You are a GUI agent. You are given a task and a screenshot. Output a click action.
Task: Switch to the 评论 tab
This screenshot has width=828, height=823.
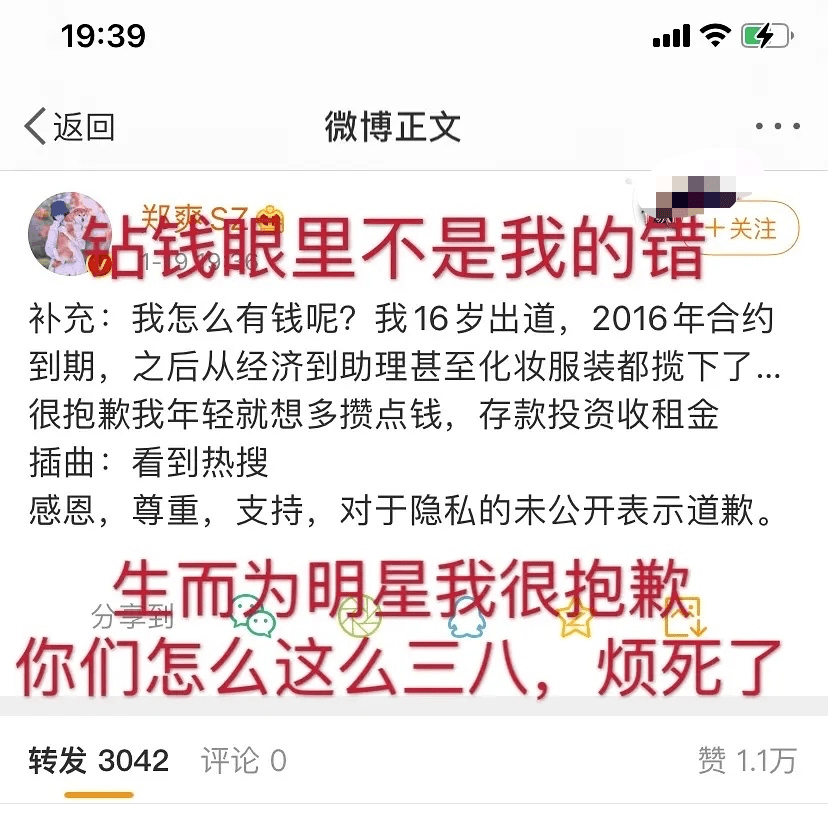point(244,761)
